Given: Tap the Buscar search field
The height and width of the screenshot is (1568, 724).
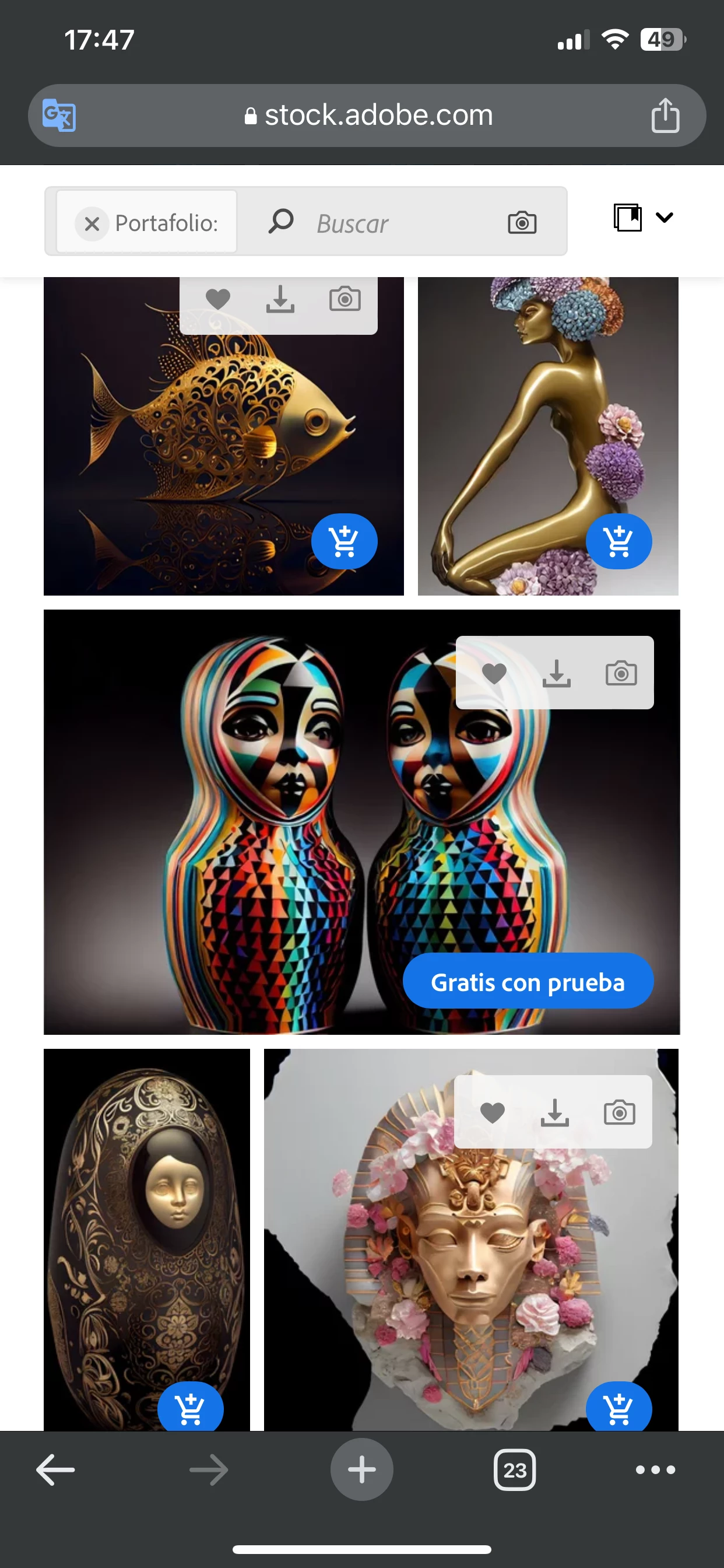Looking at the screenshot, I should click(389, 224).
